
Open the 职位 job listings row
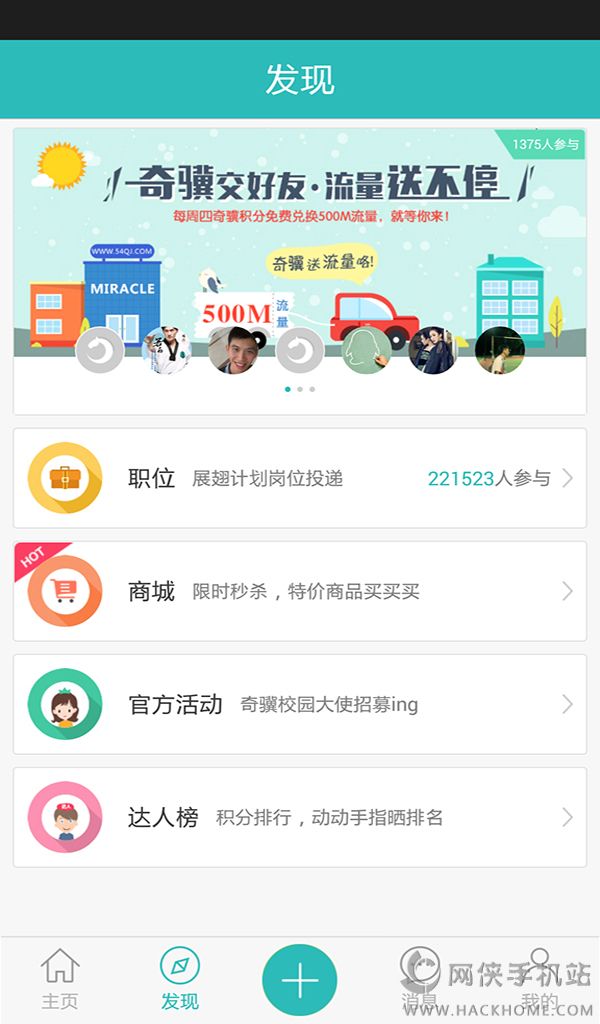[300, 478]
